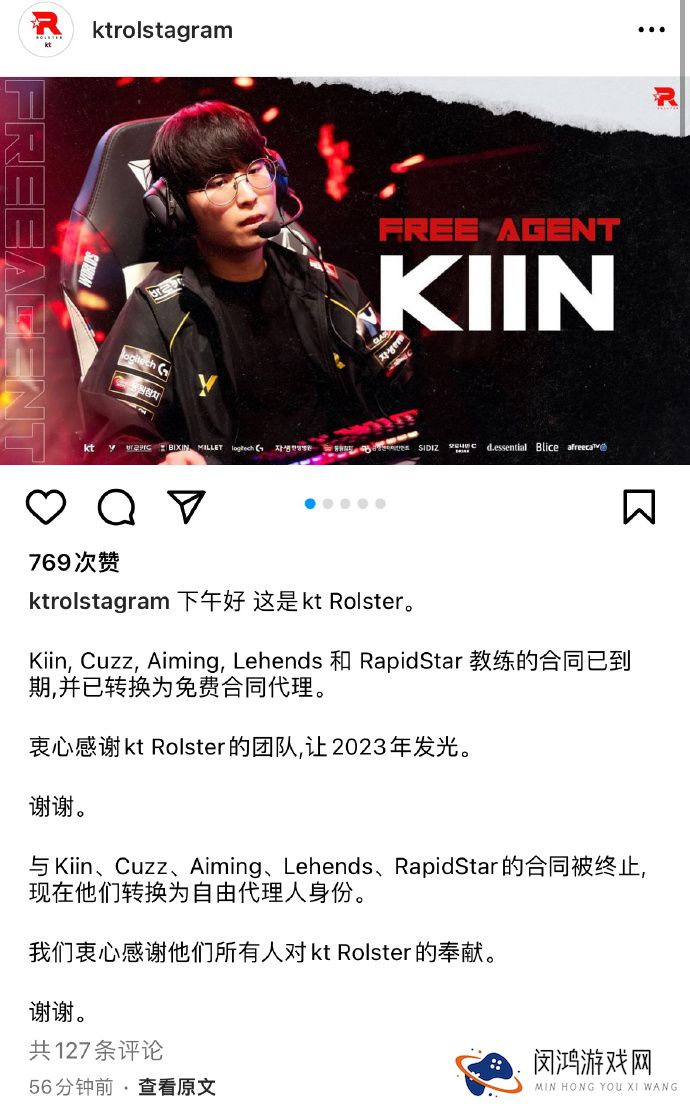Tap the ktrolstagram name in the caption

pos(99,601)
